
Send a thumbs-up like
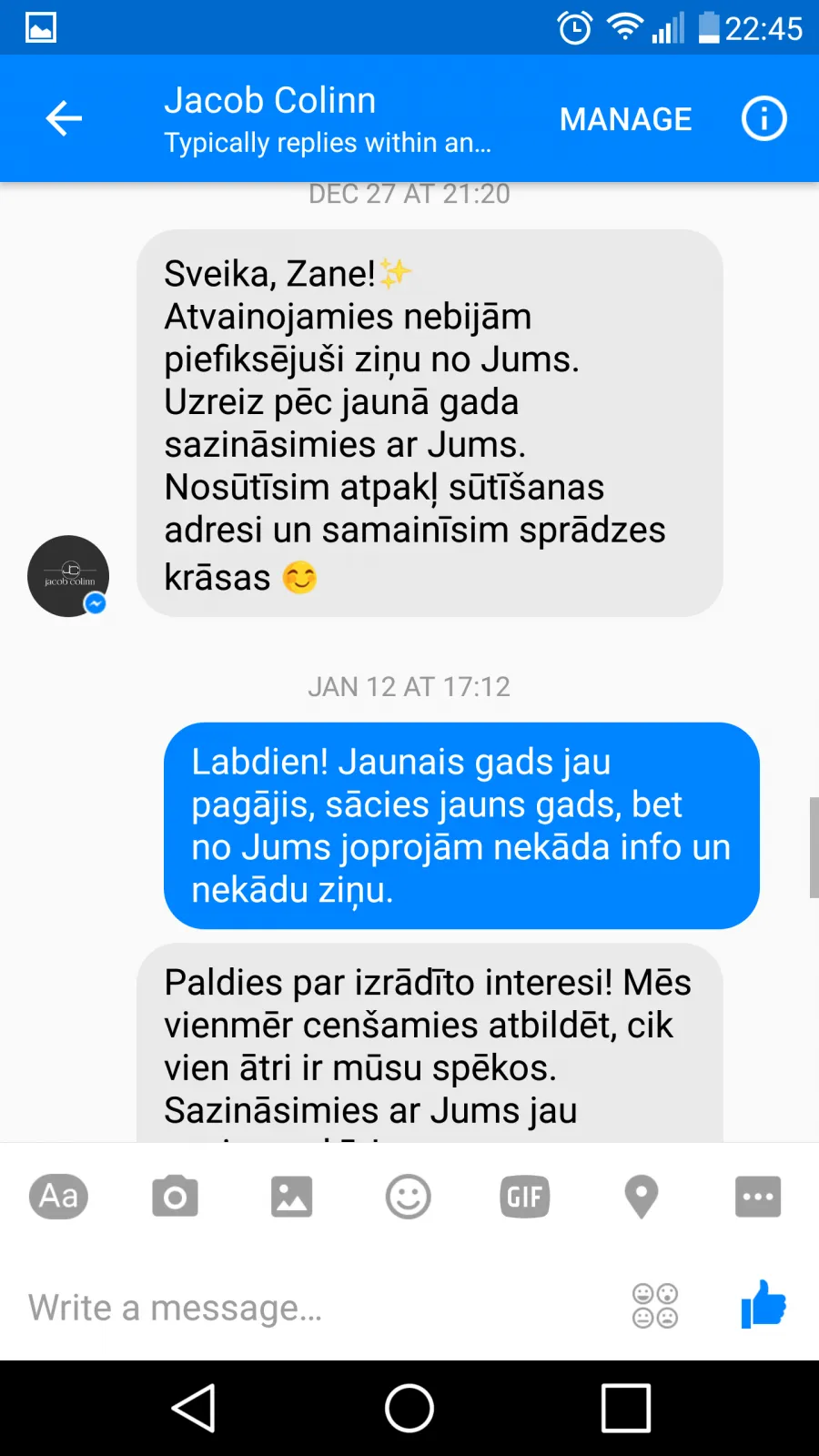[763, 1305]
